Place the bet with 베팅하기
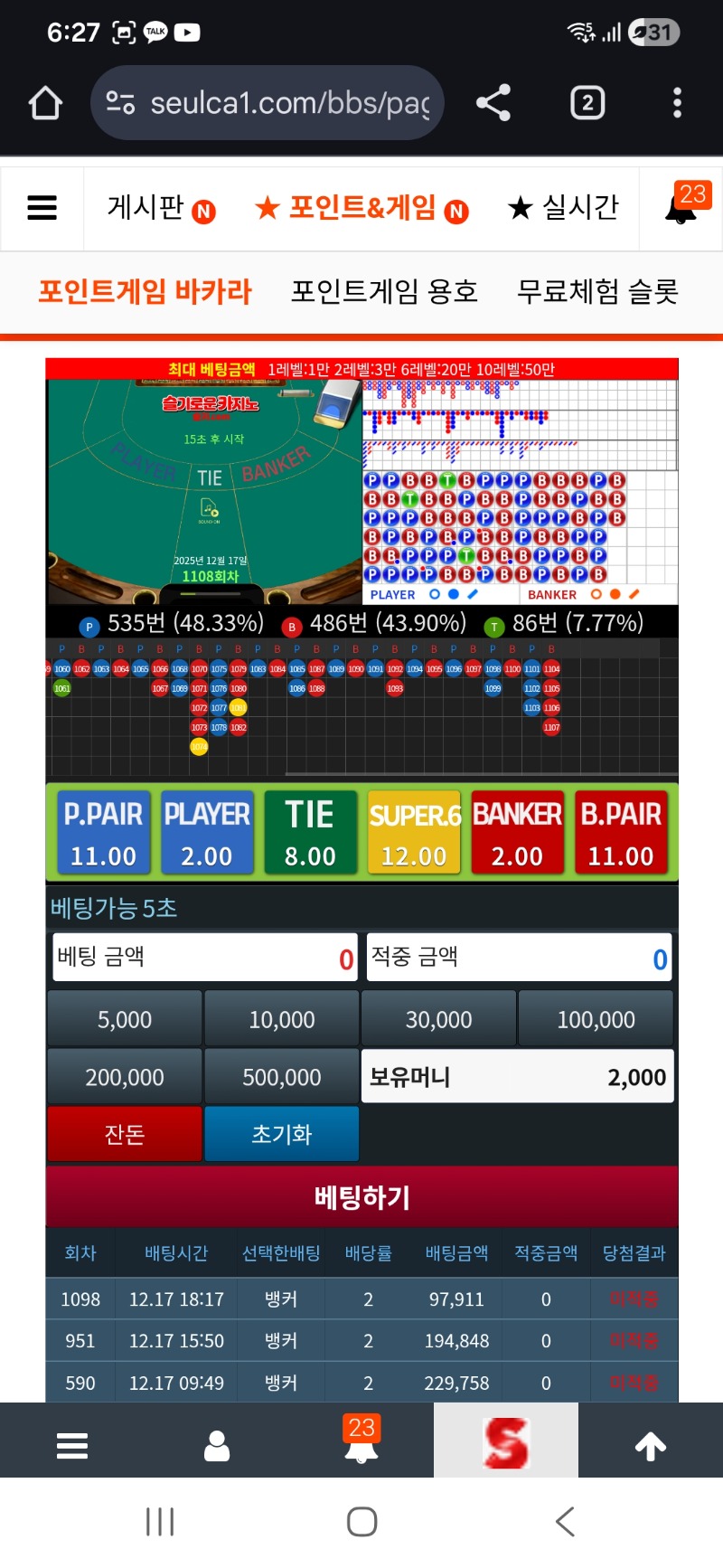 pyautogui.click(x=361, y=1197)
